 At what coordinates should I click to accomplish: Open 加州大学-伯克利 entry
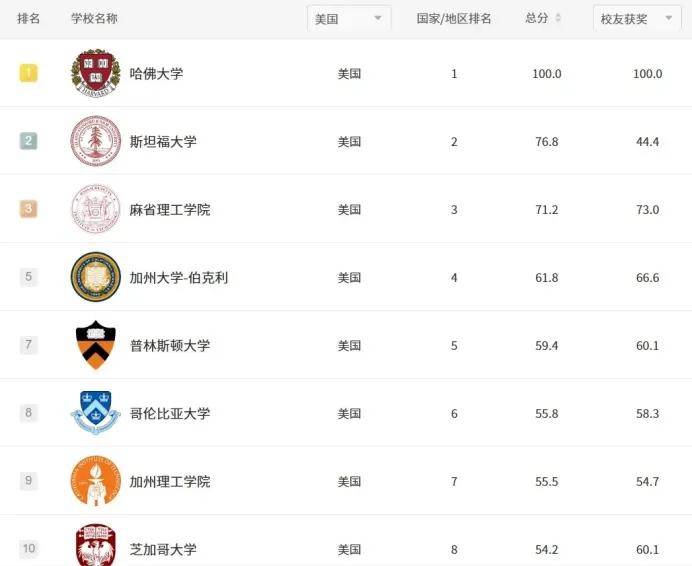[x=178, y=277]
